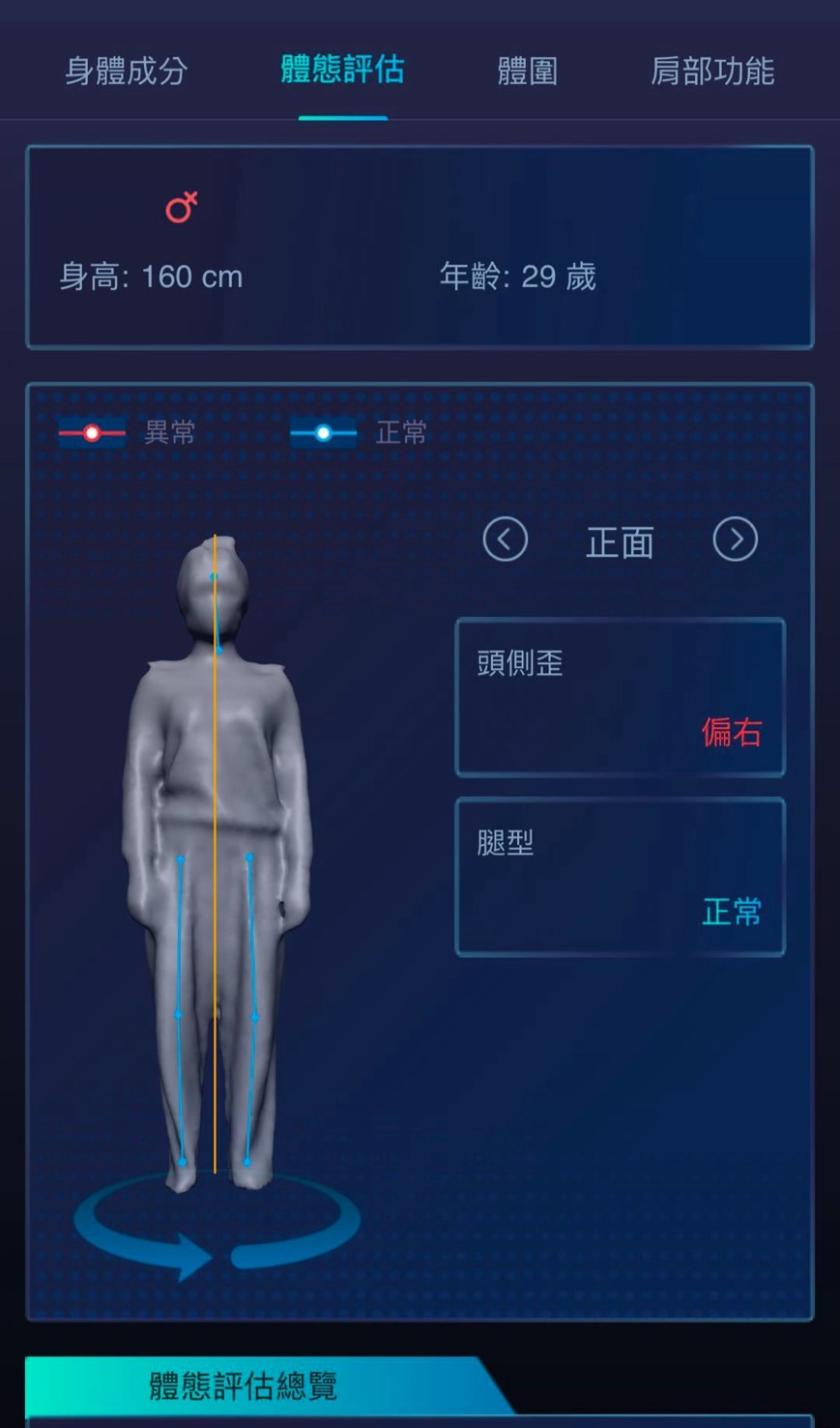Screen dimensions: 840x1428
Task: Open the 體圍 tab
Action: pos(527,72)
